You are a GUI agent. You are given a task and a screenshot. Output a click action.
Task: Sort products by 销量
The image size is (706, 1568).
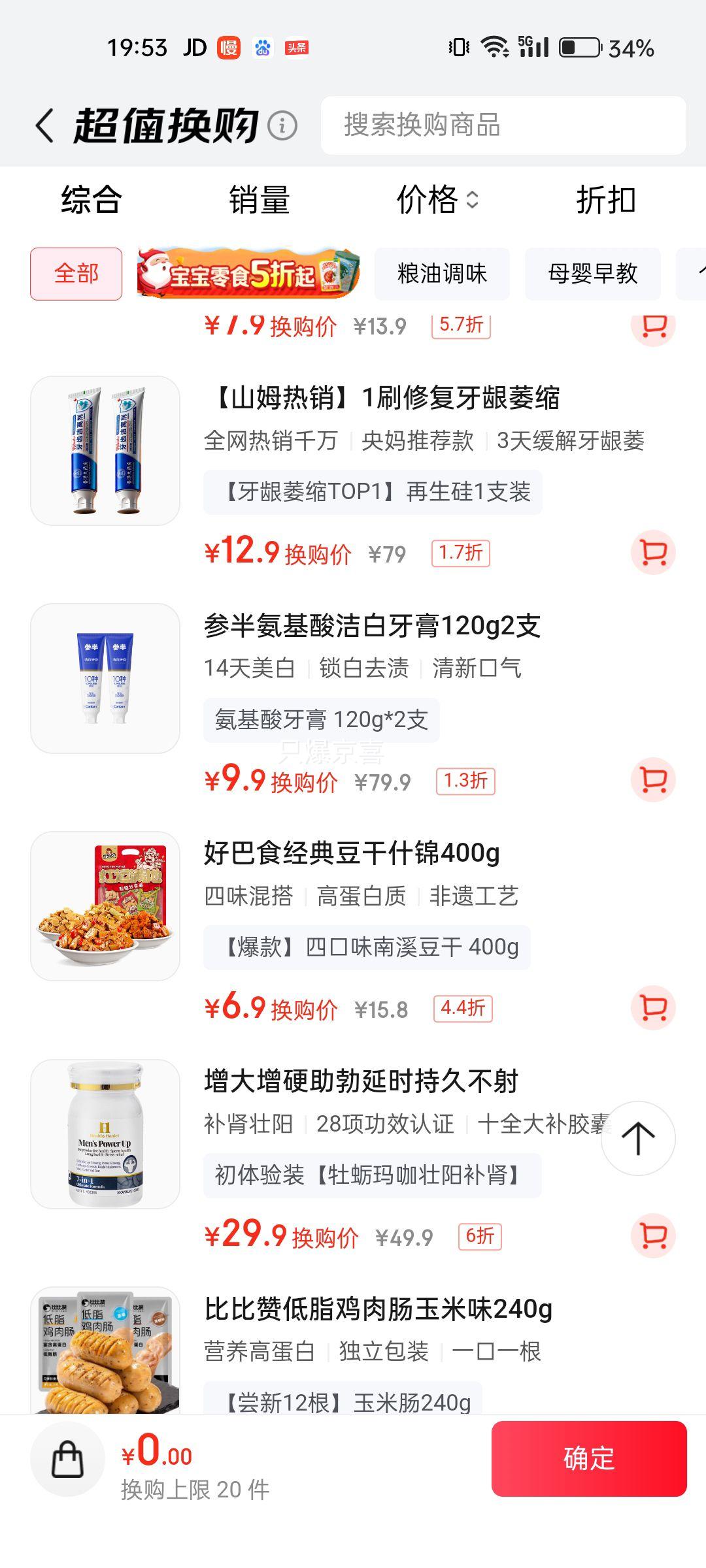(x=260, y=200)
